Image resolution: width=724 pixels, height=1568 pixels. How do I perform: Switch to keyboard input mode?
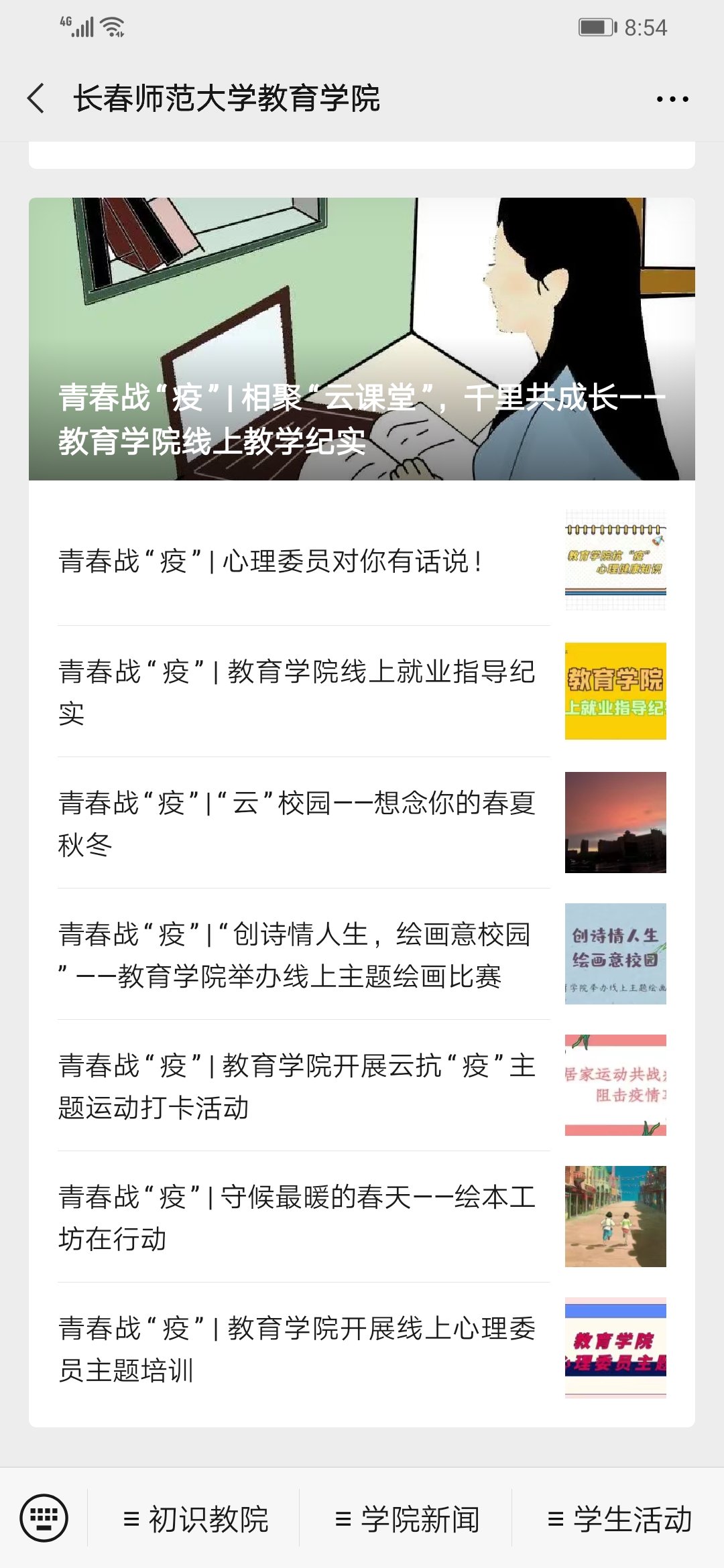pos(44,1518)
